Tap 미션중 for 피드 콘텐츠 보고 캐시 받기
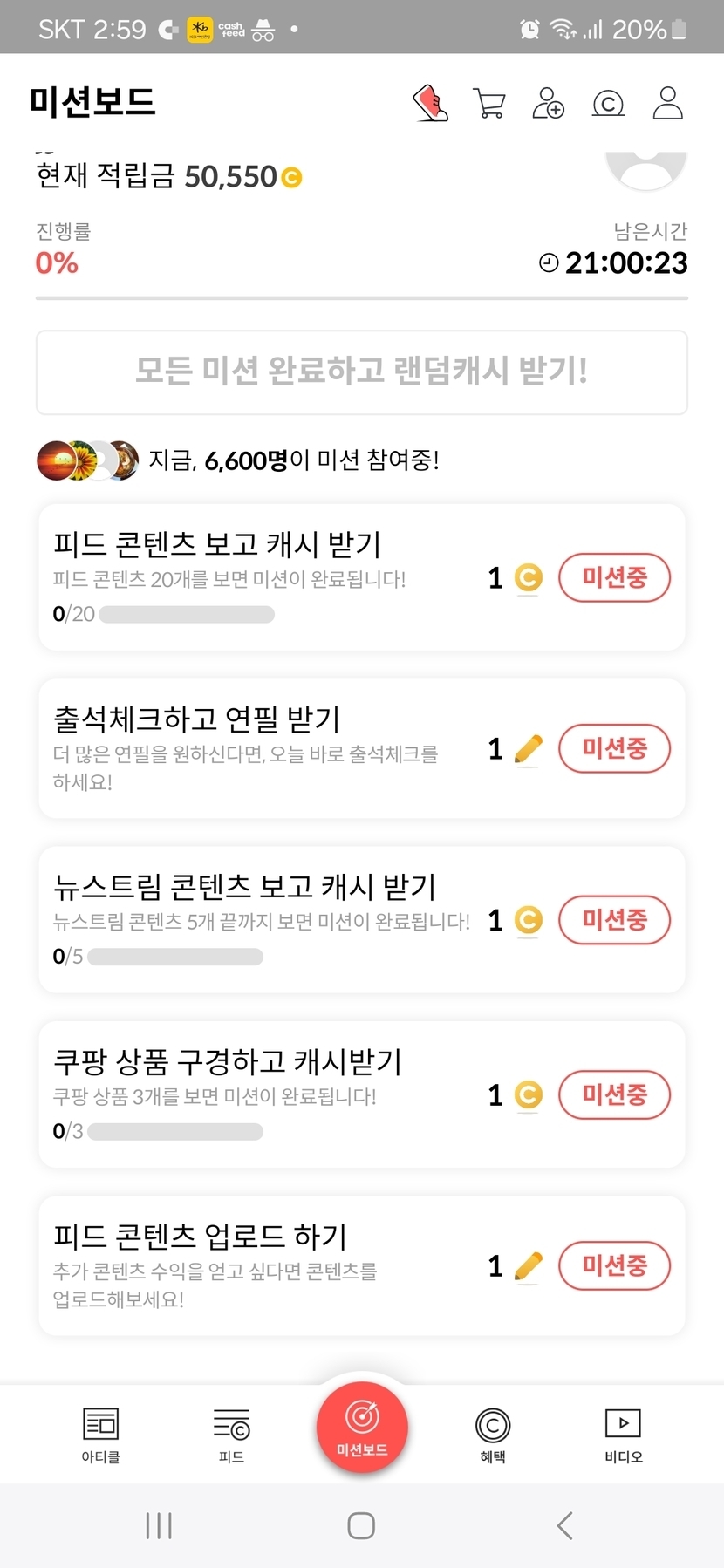The image size is (724, 1568). click(614, 577)
